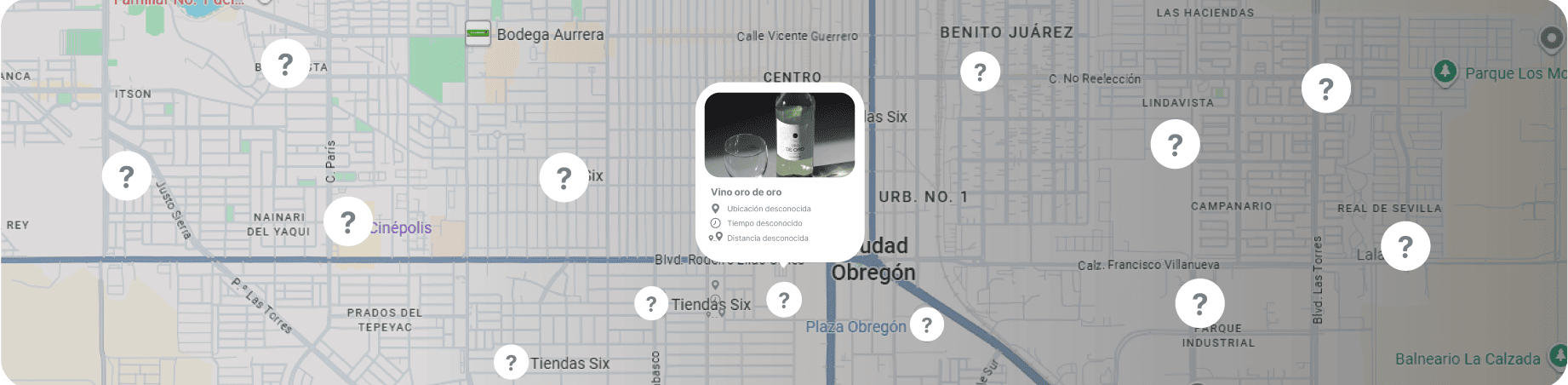The image size is (1568, 385).
Task: Tap the marker under Real de Sevilla
Action: click(1405, 246)
